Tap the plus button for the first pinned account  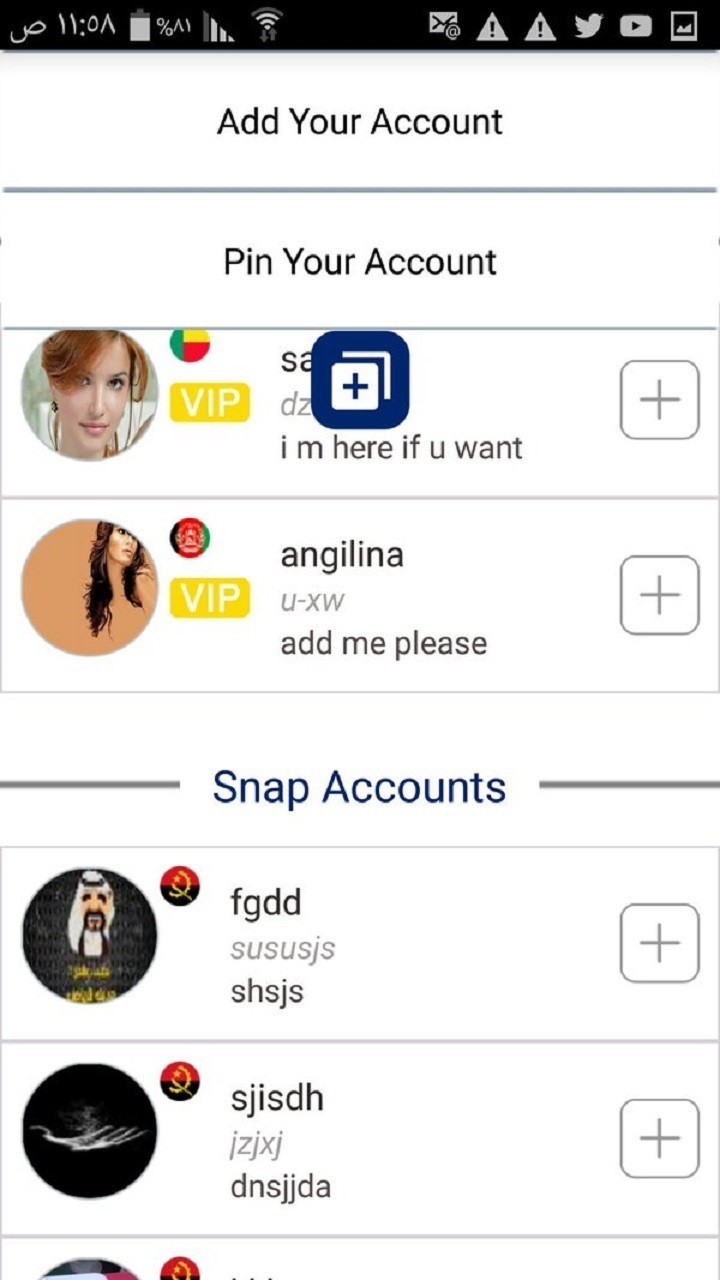[x=658, y=399]
